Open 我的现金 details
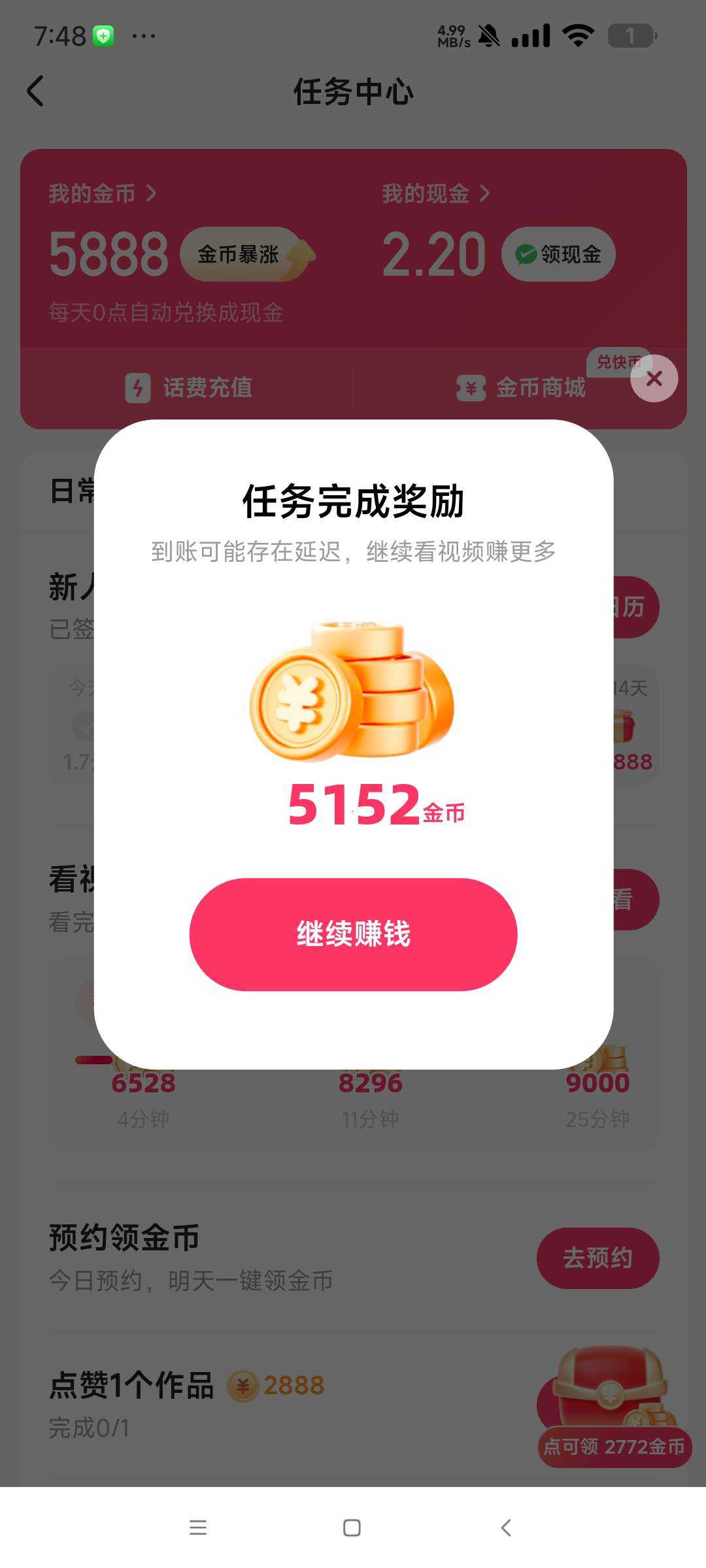 [x=435, y=193]
